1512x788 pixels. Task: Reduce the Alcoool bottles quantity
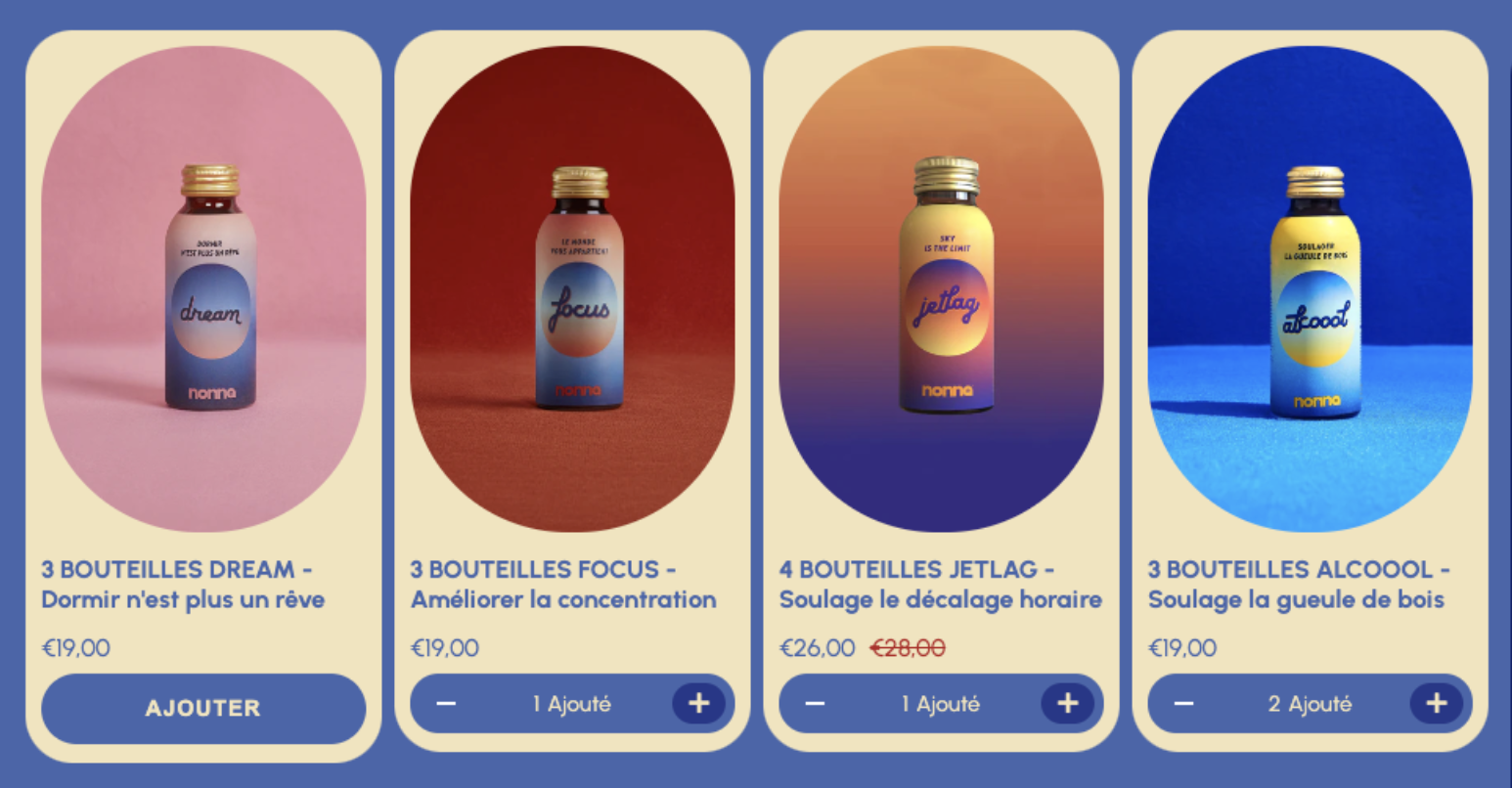point(1183,703)
